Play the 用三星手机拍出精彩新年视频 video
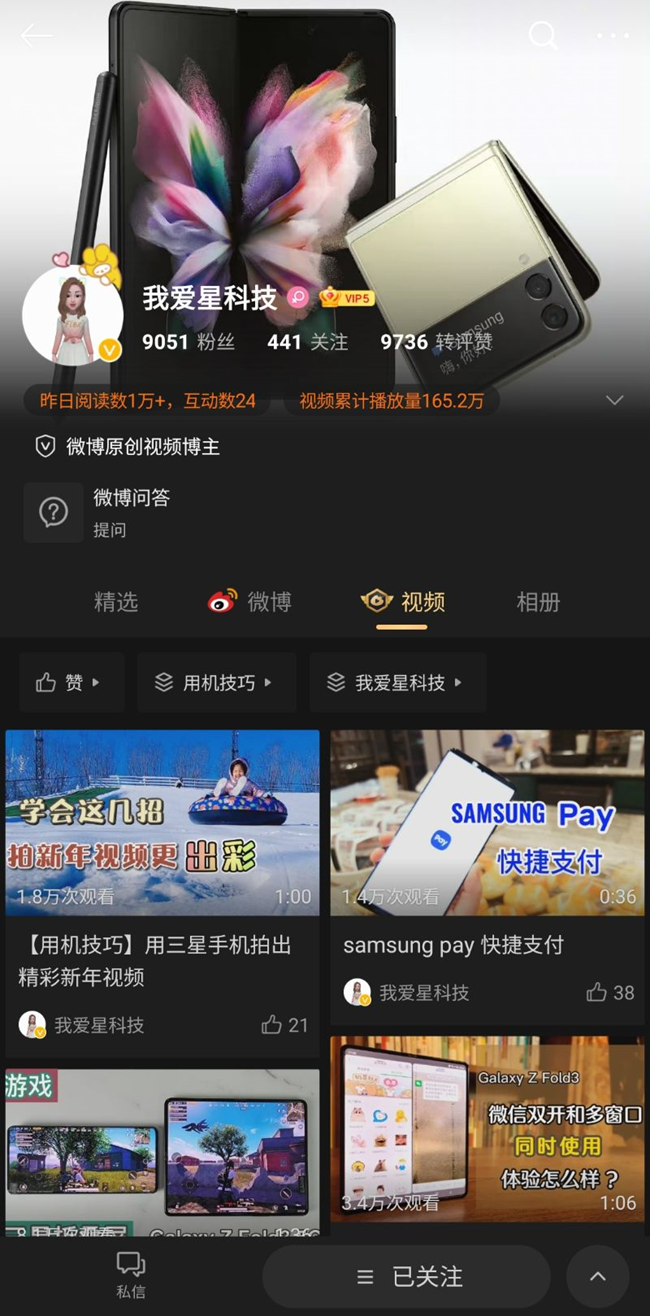The height and width of the screenshot is (1316, 650). 162,822
